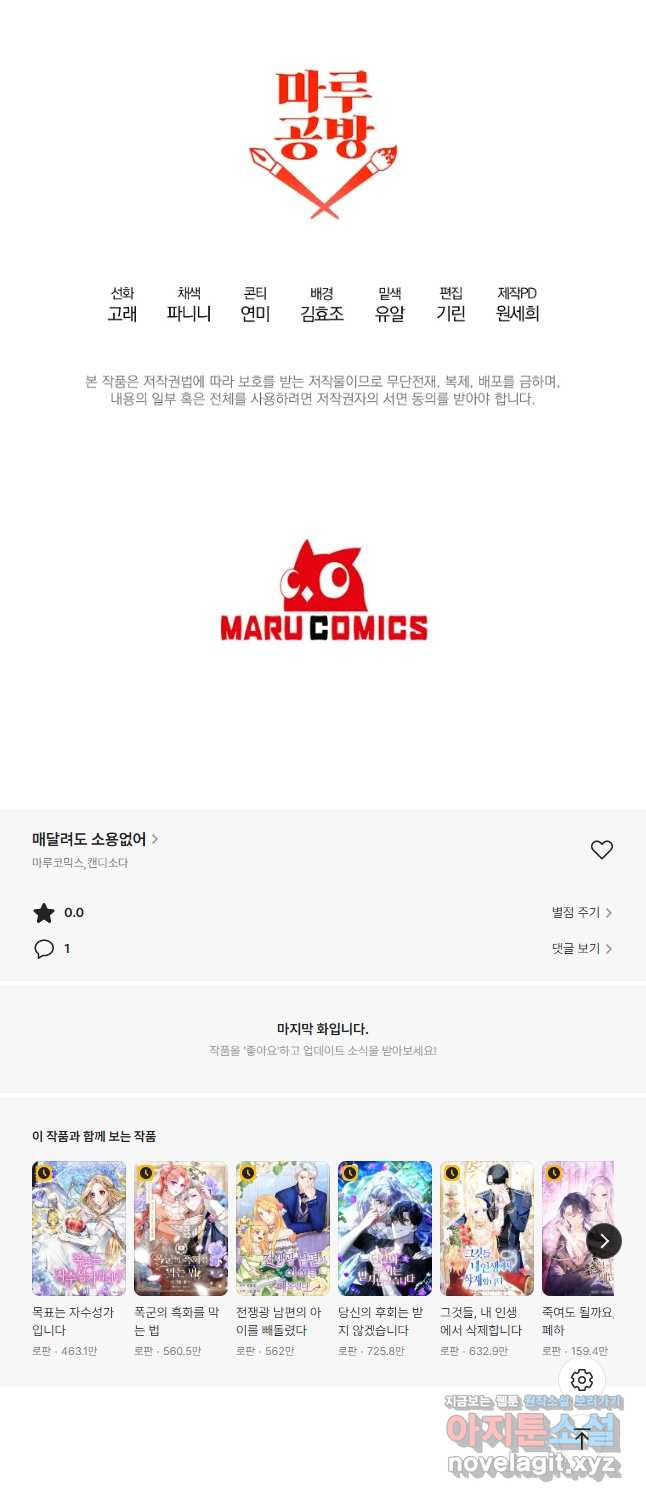
Task: Open 별점 주기 to rate
Action: 582,913
